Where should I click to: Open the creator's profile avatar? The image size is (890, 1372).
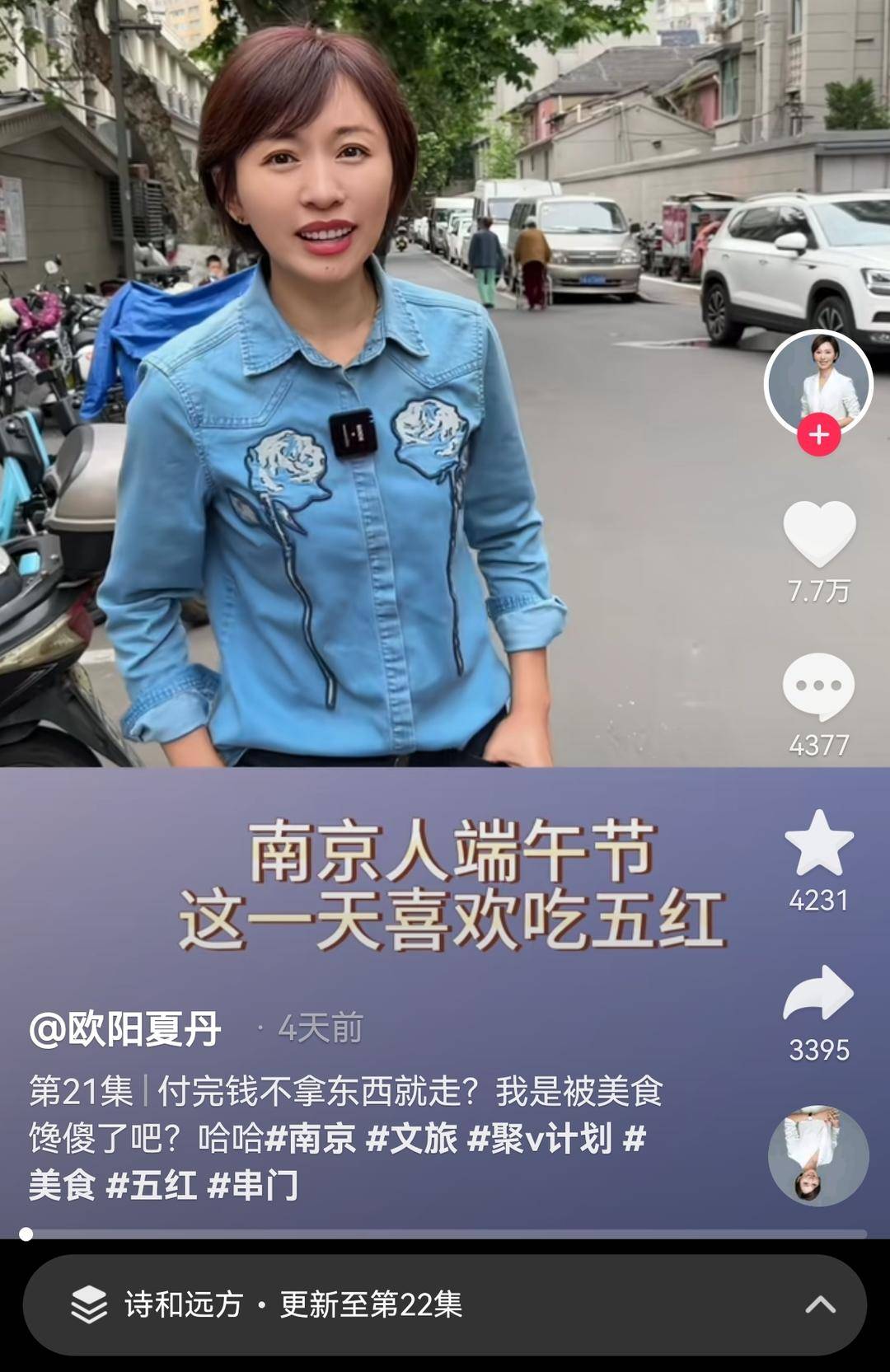click(x=818, y=381)
